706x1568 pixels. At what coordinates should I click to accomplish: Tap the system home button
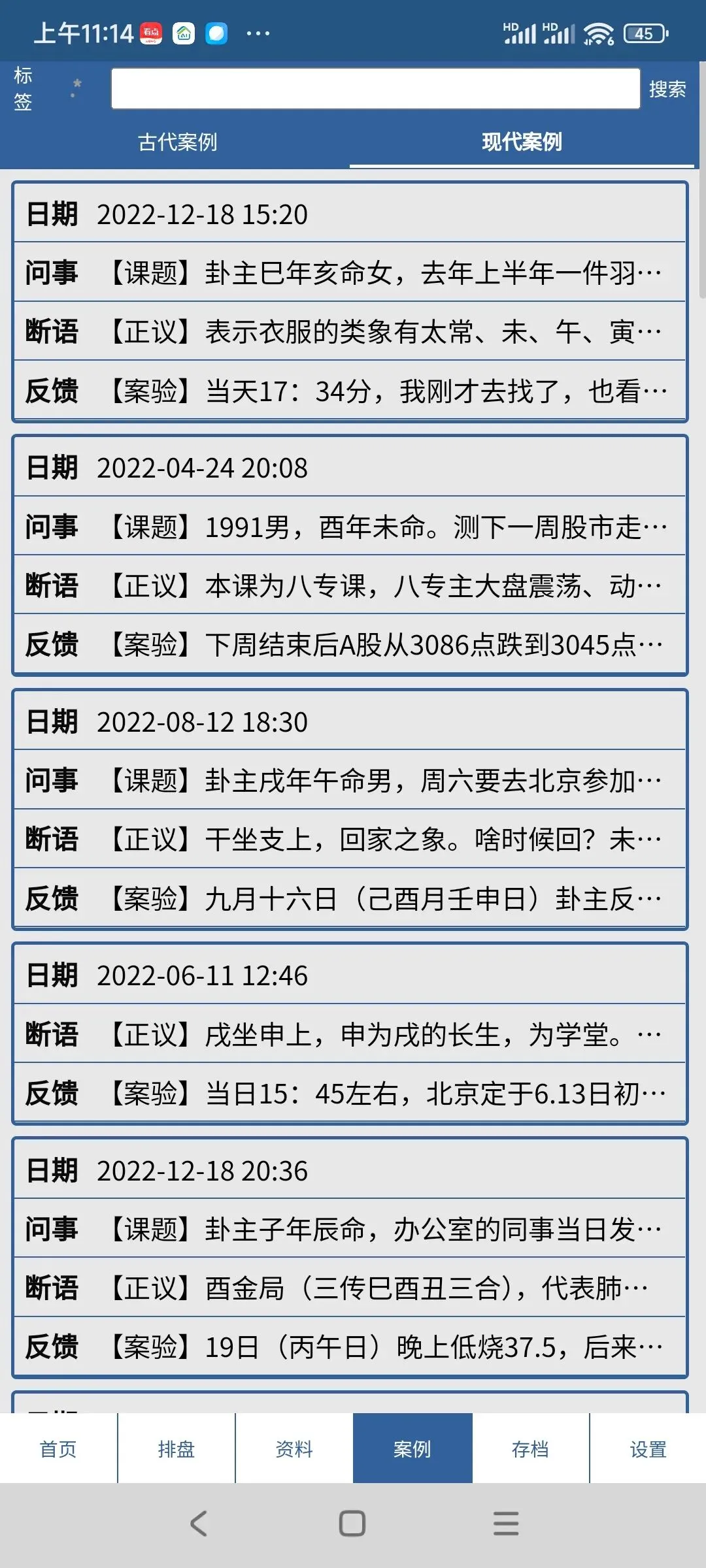(352, 1524)
